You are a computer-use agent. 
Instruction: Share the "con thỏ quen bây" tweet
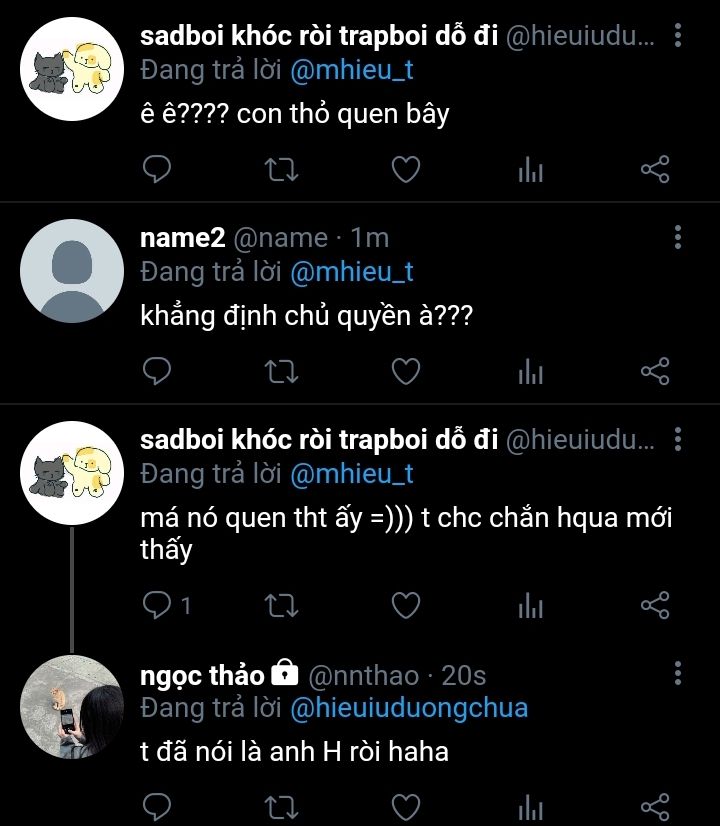pos(654,171)
